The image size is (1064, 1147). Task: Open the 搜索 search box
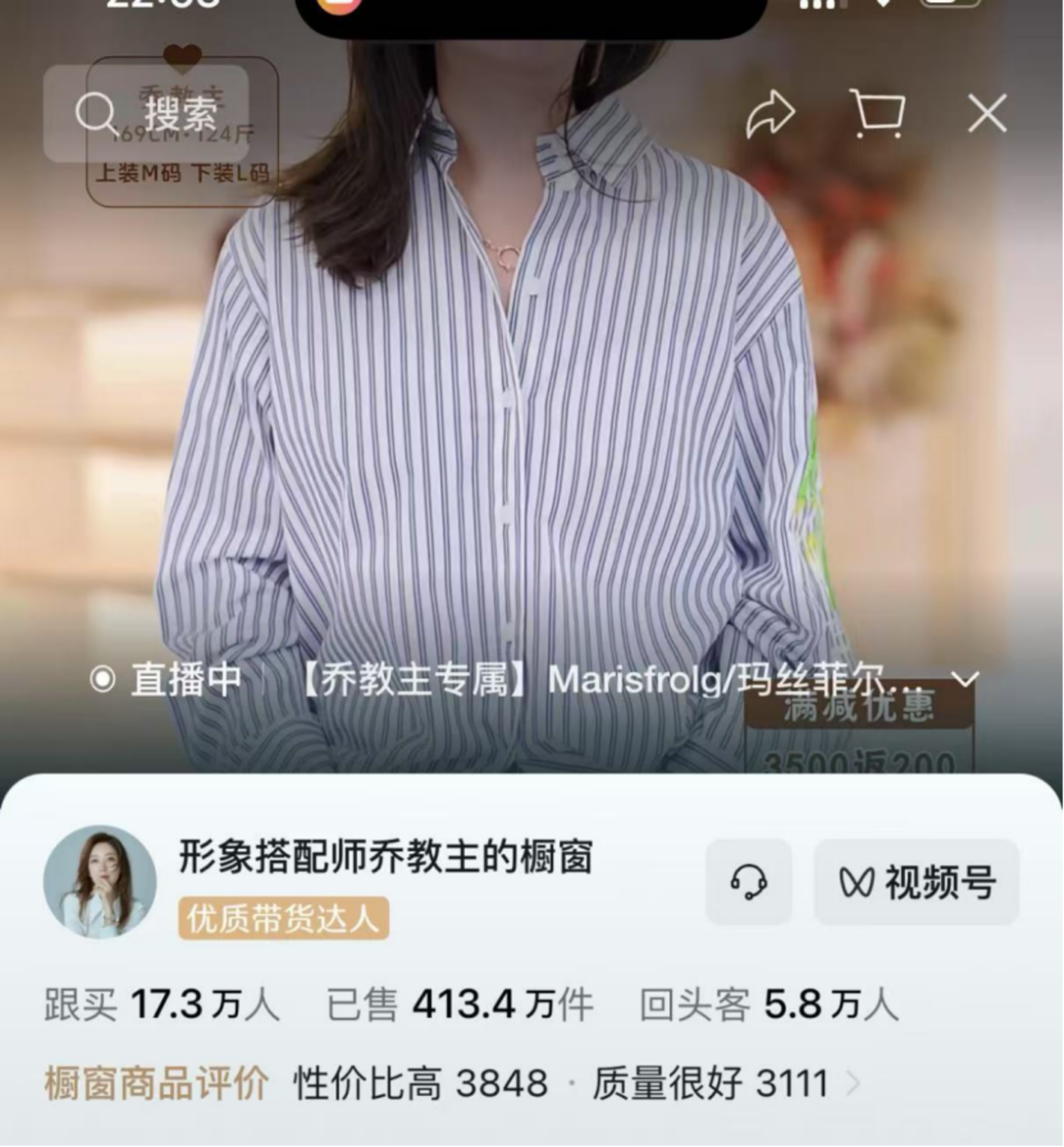(x=146, y=114)
